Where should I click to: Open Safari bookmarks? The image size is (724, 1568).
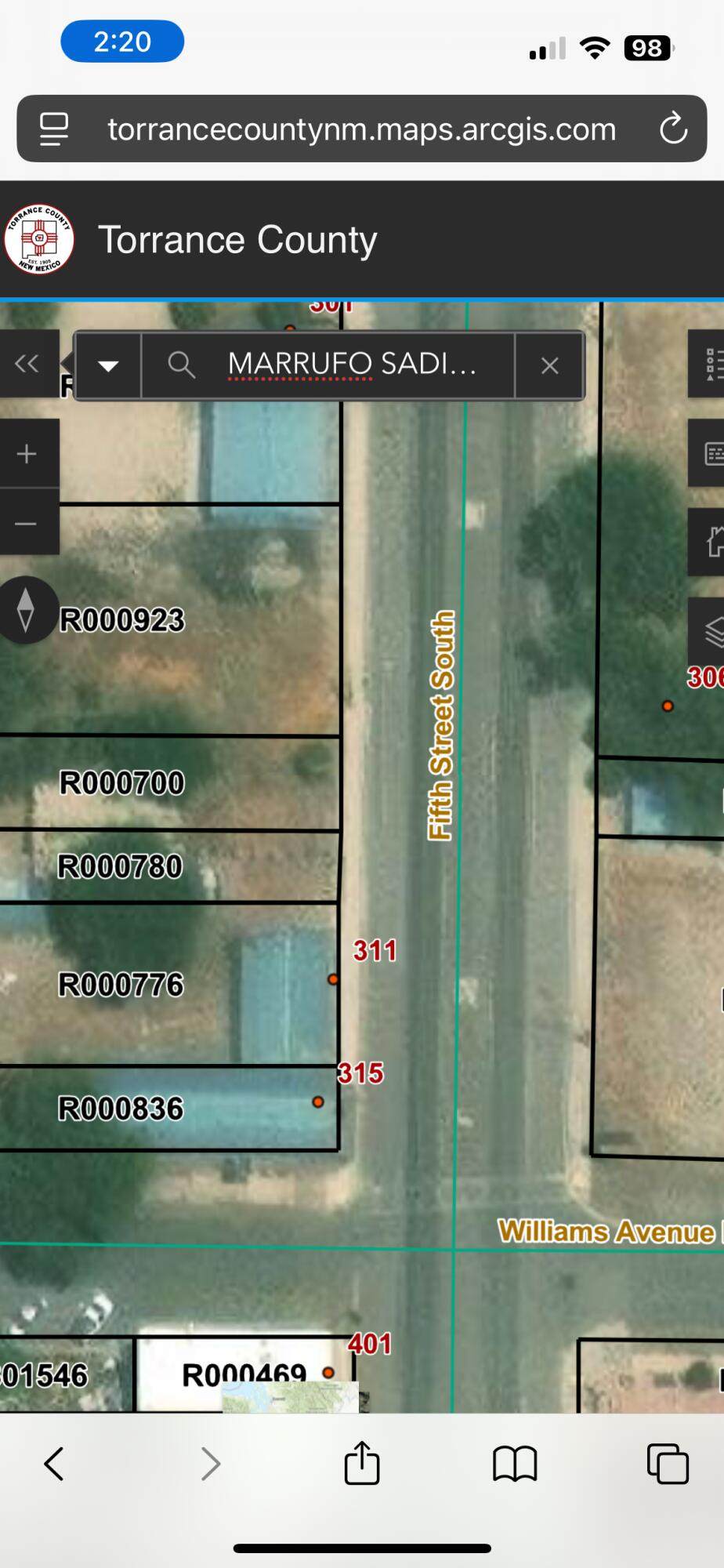(x=515, y=1464)
